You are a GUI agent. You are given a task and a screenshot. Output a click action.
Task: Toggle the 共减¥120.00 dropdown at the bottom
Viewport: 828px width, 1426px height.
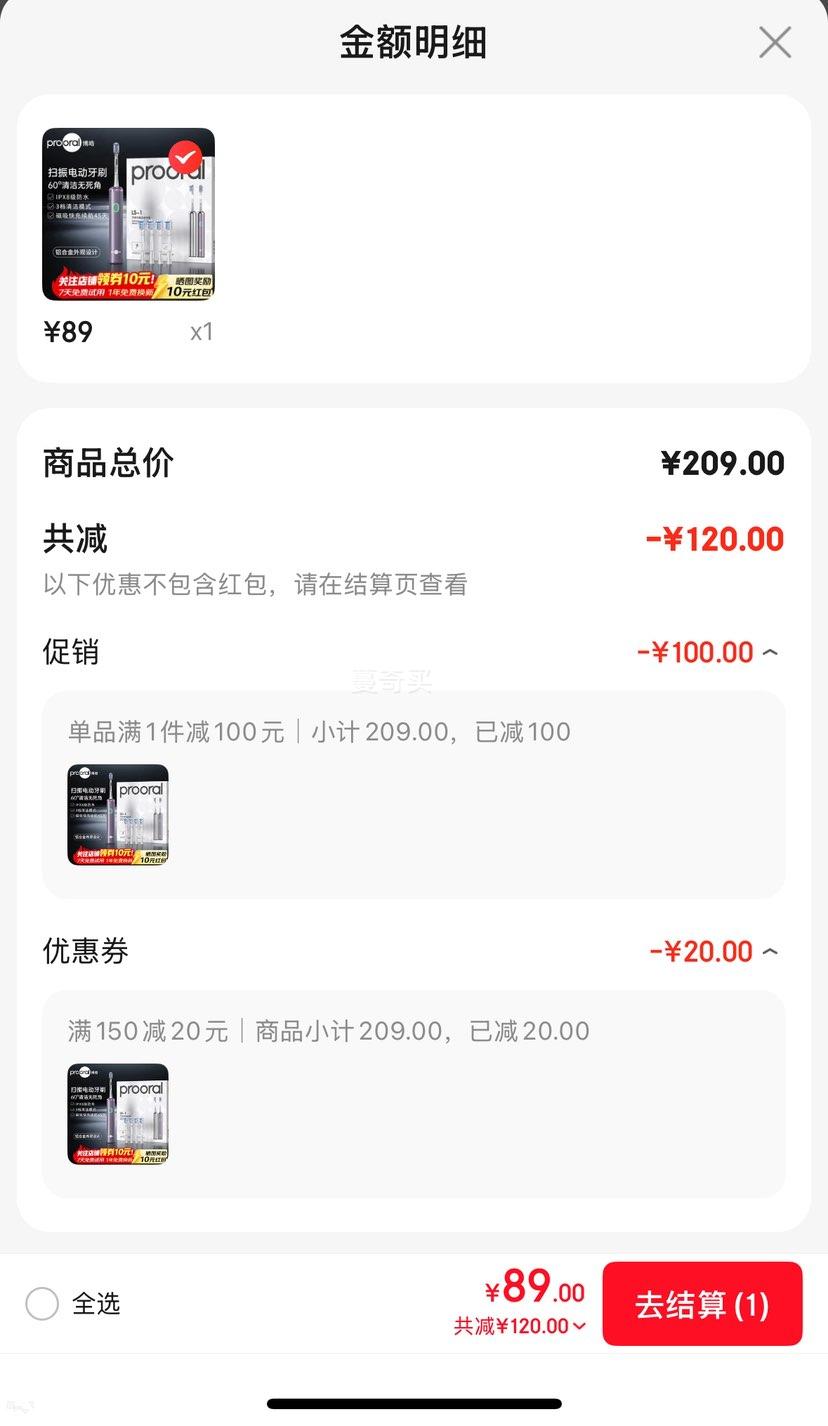point(520,1327)
